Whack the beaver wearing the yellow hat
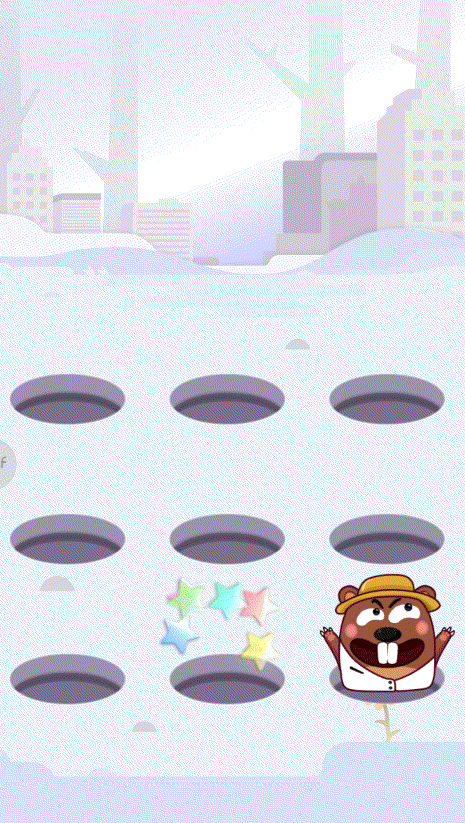The height and width of the screenshot is (823, 465). 387,632
